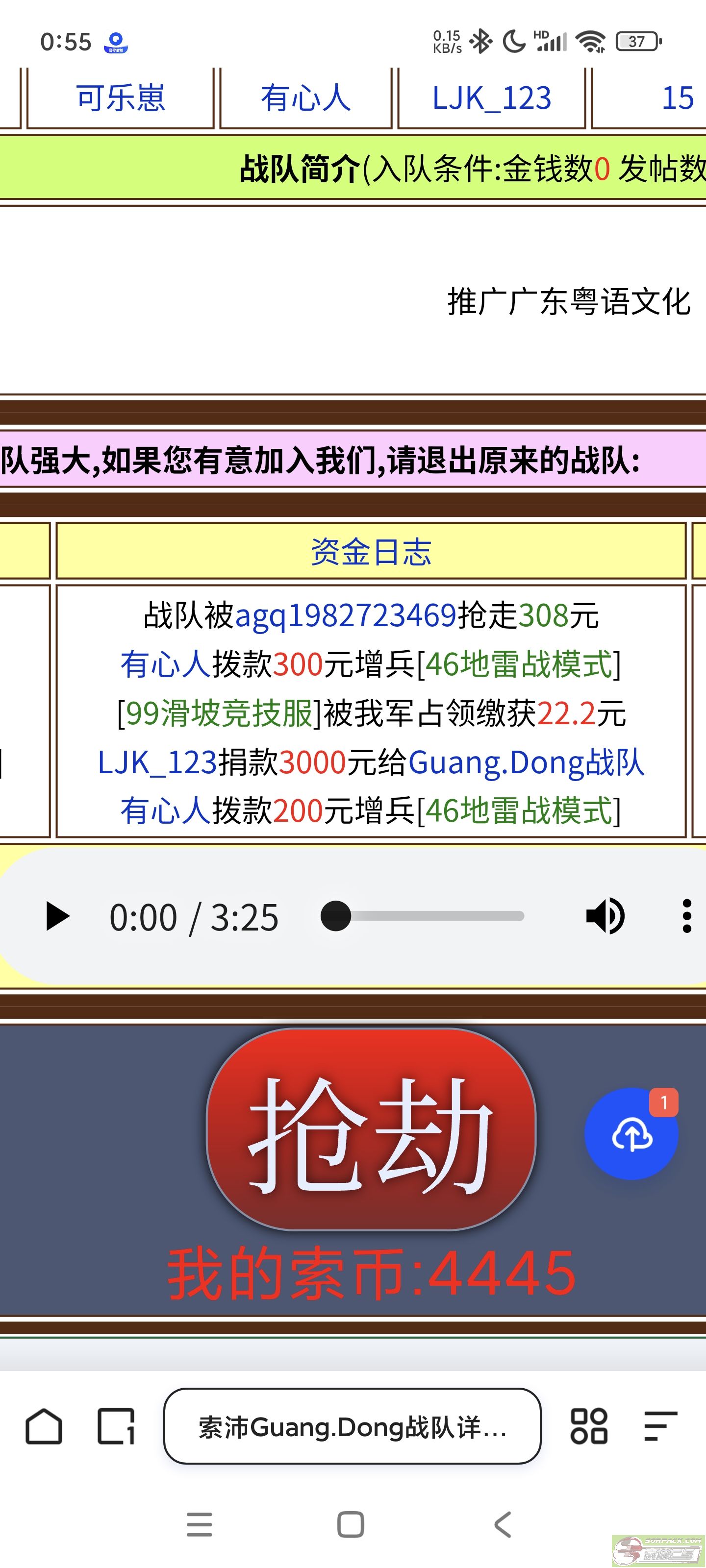Open the browser menu icon
This screenshot has height=1568, width=706.
[x=660, y=1426]
